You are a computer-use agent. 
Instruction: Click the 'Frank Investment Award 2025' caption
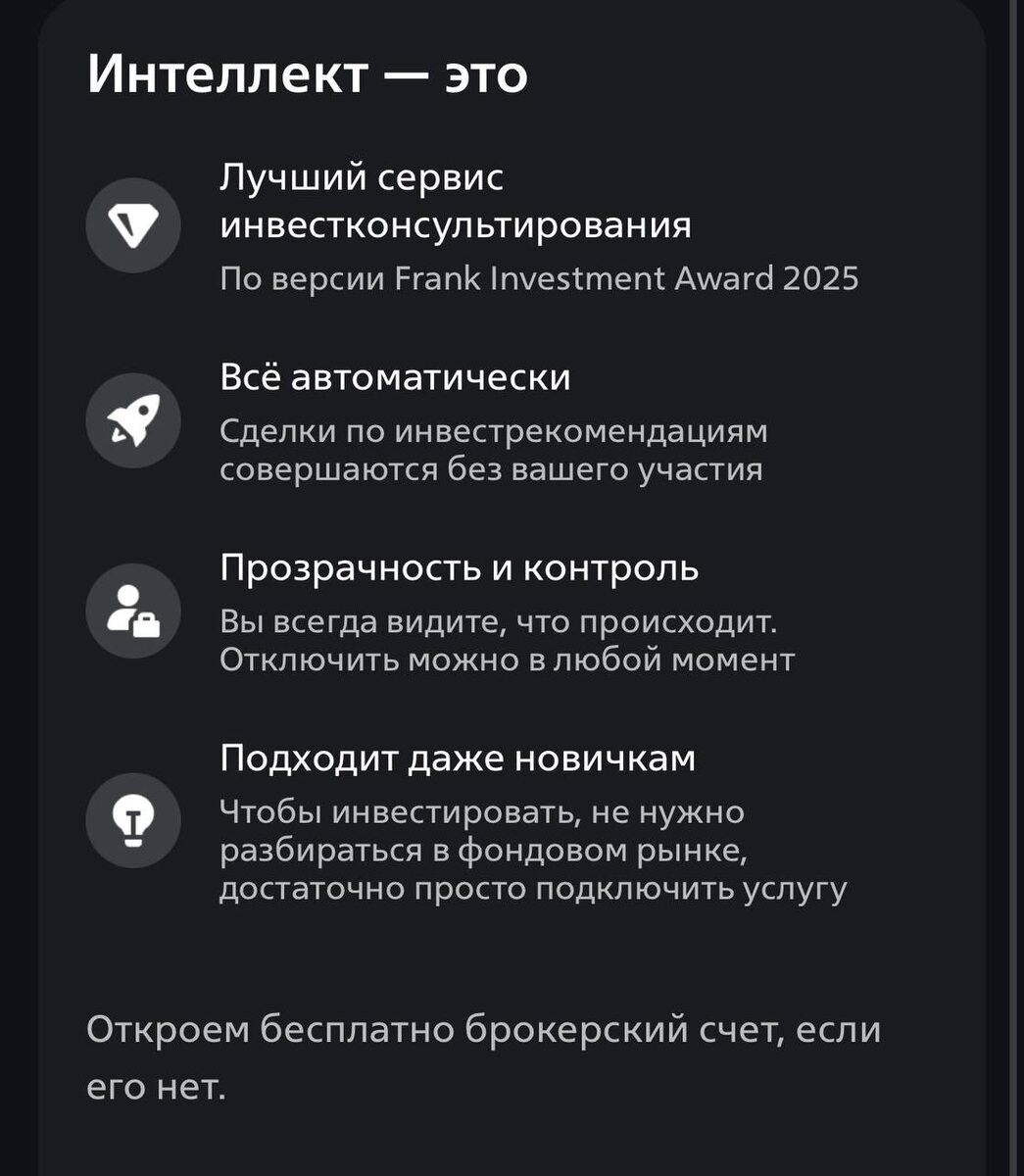[x=537, y=277]
